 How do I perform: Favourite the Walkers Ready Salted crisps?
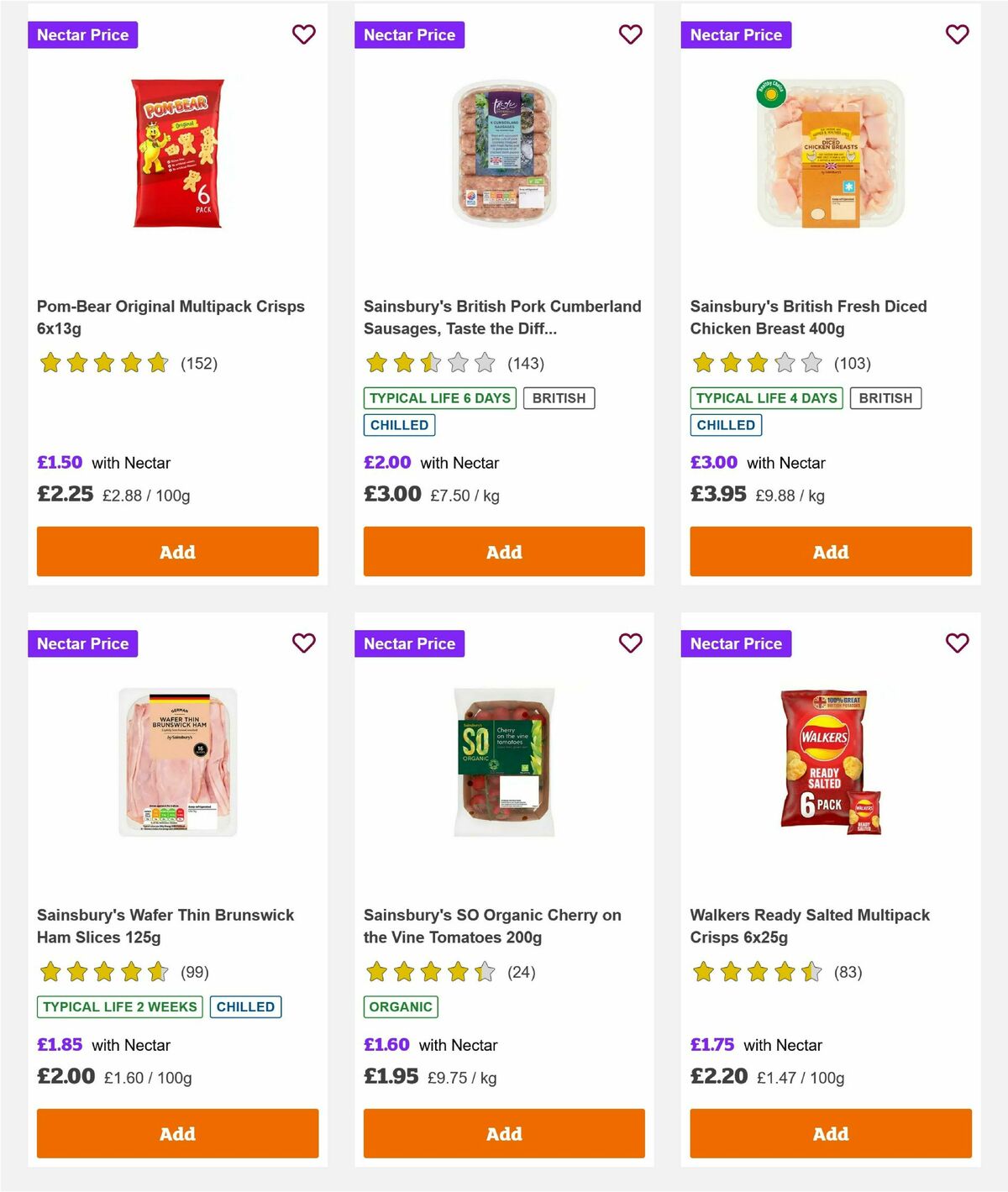957,643
